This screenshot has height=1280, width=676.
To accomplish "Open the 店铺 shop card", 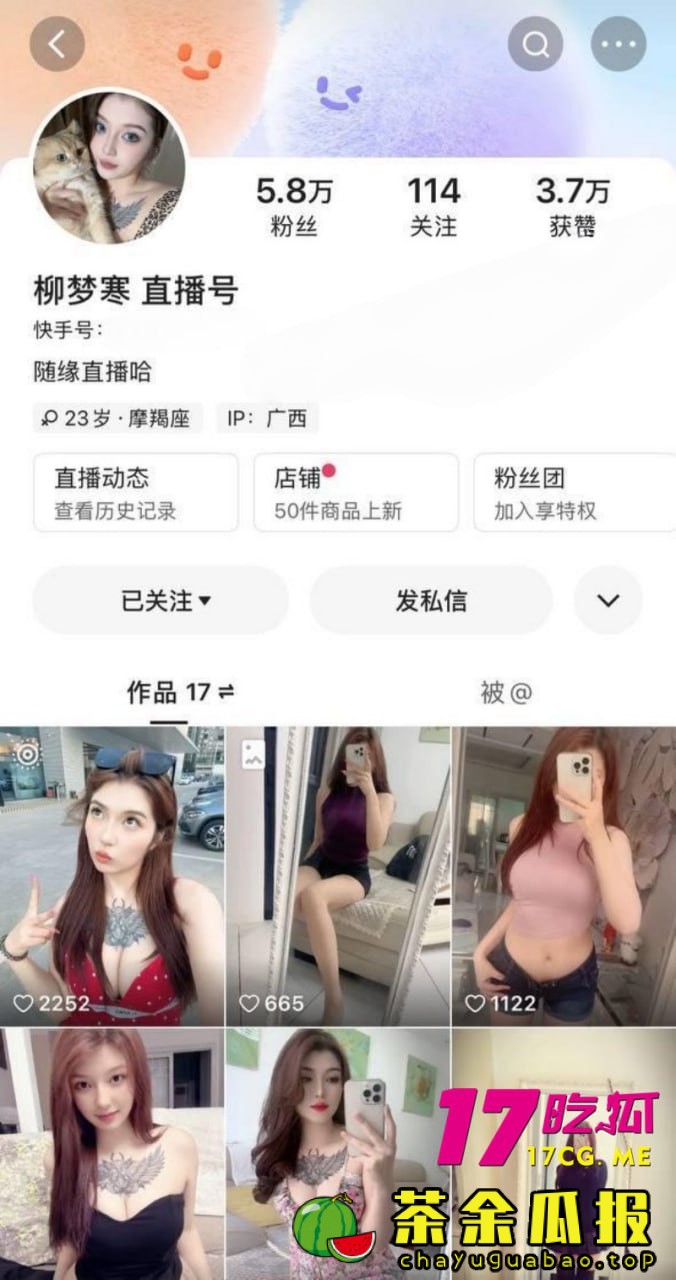I will point(355,493).
